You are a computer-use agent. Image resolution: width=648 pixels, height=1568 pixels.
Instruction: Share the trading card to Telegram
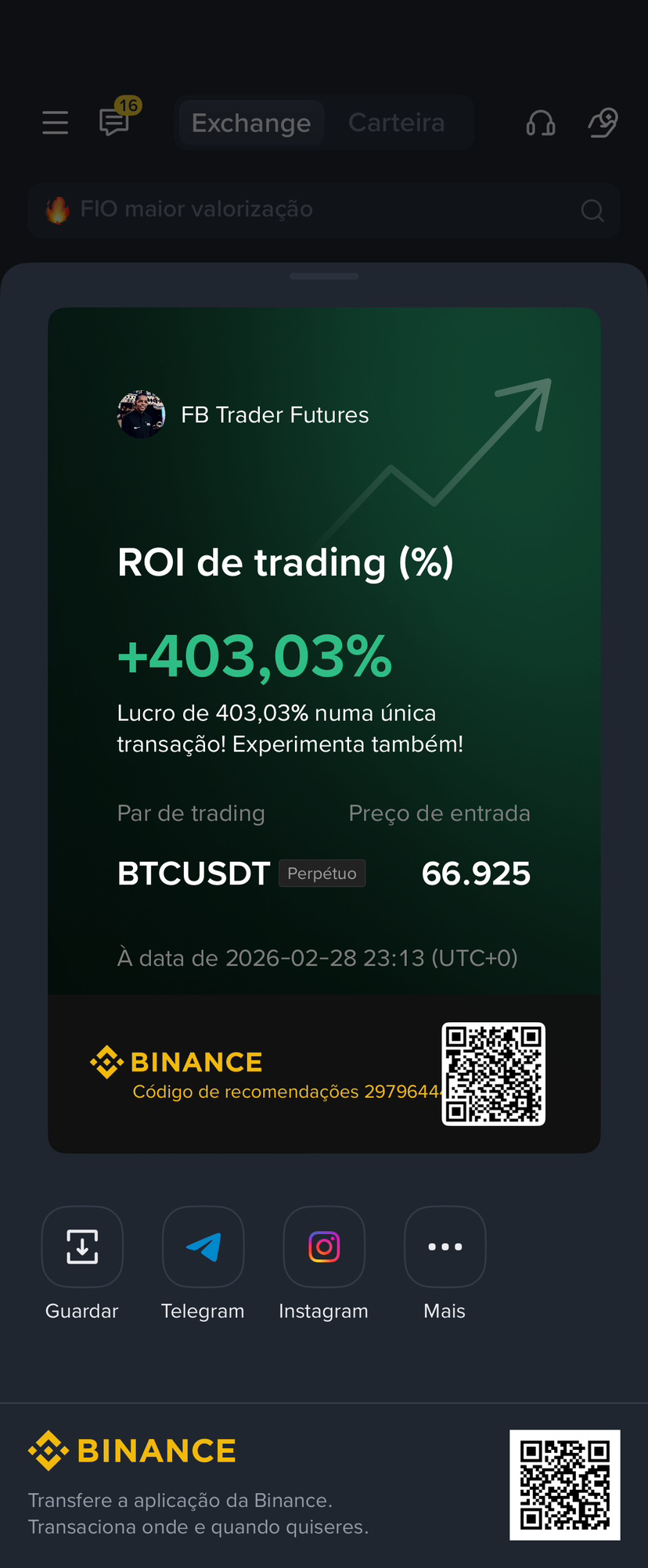[x=203, y=1247]
